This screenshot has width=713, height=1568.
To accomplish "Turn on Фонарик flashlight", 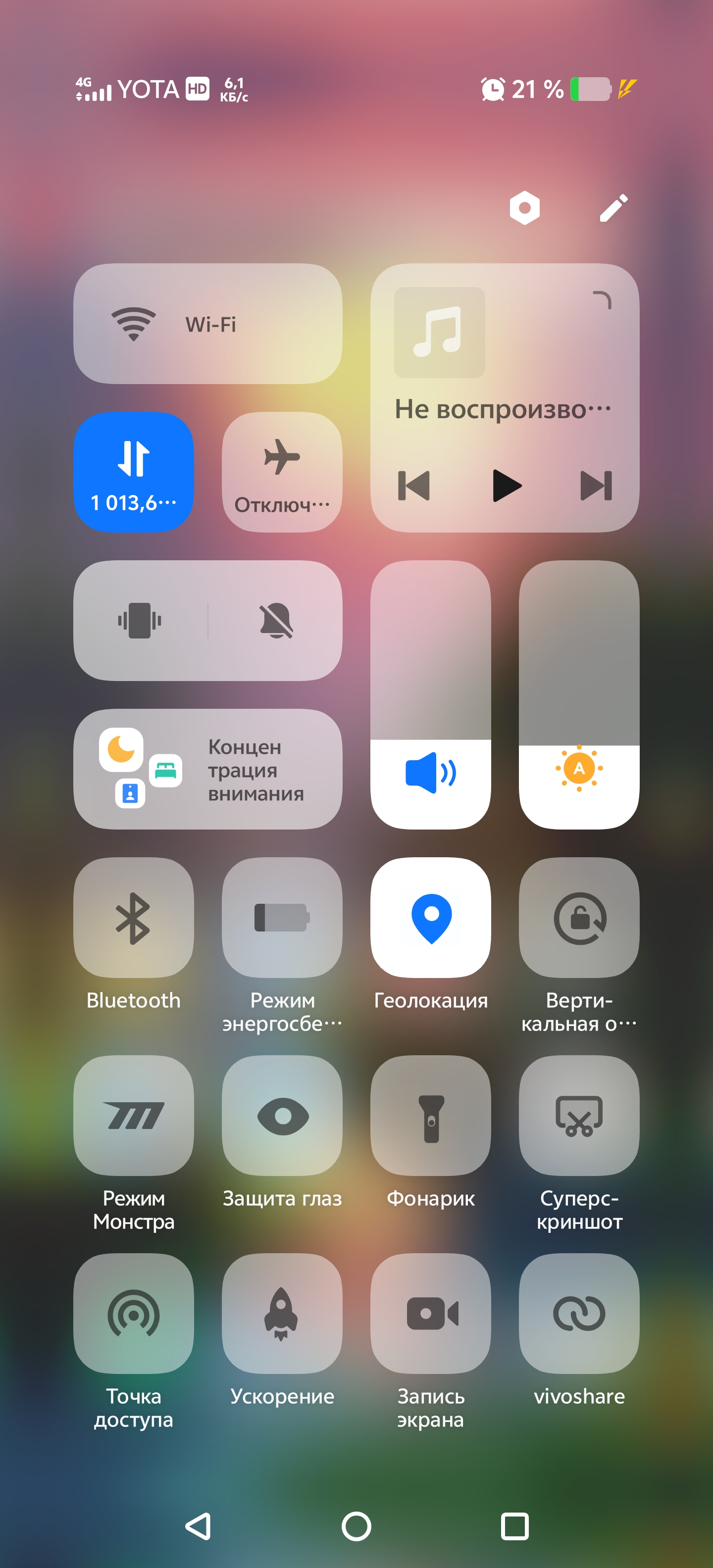I will (x=430, y=1115).
